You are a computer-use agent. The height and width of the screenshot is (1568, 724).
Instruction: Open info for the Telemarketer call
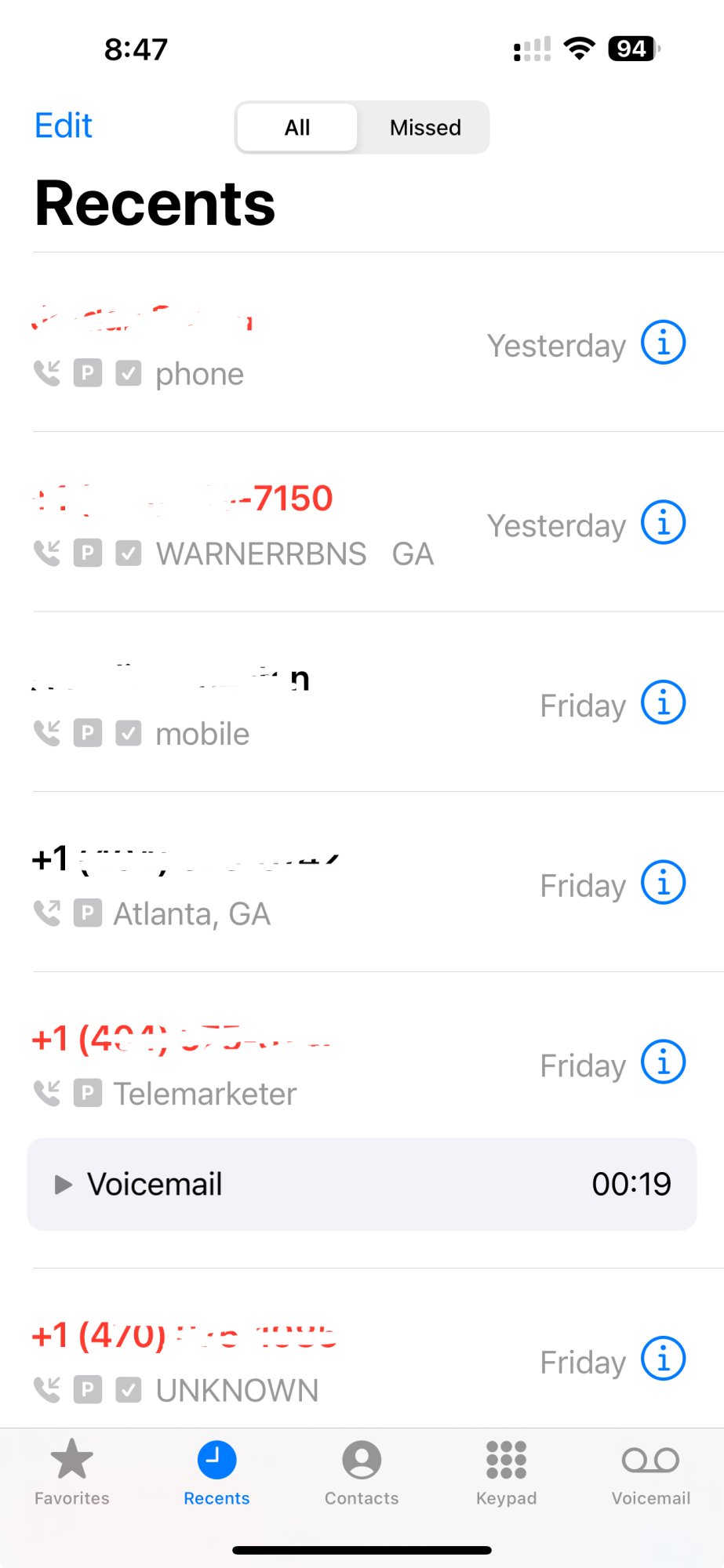[x=663, y=1062]
